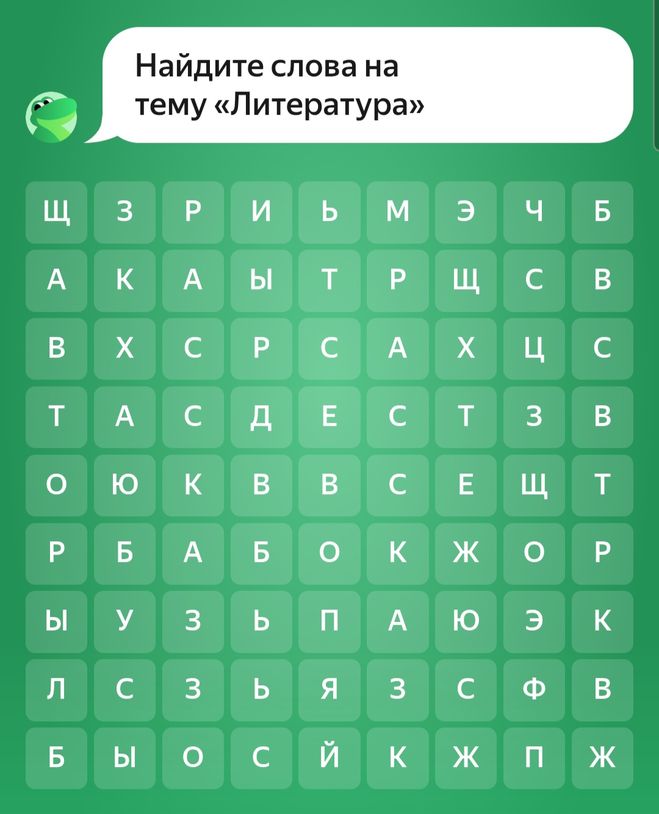
Task: Select the letter М tile
Action: (x=398, y=212)
